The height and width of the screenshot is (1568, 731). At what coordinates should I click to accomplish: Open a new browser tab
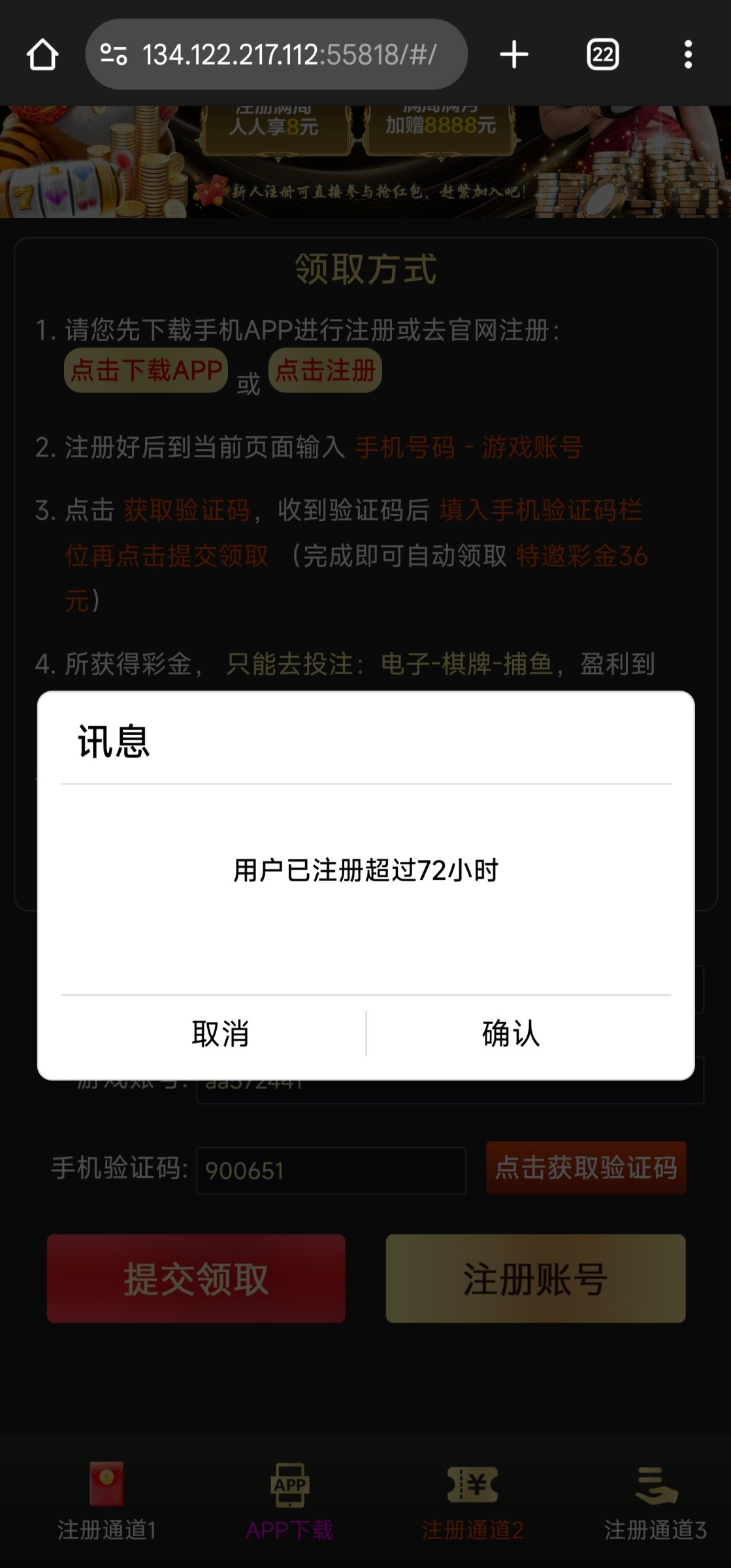[514, 54]
